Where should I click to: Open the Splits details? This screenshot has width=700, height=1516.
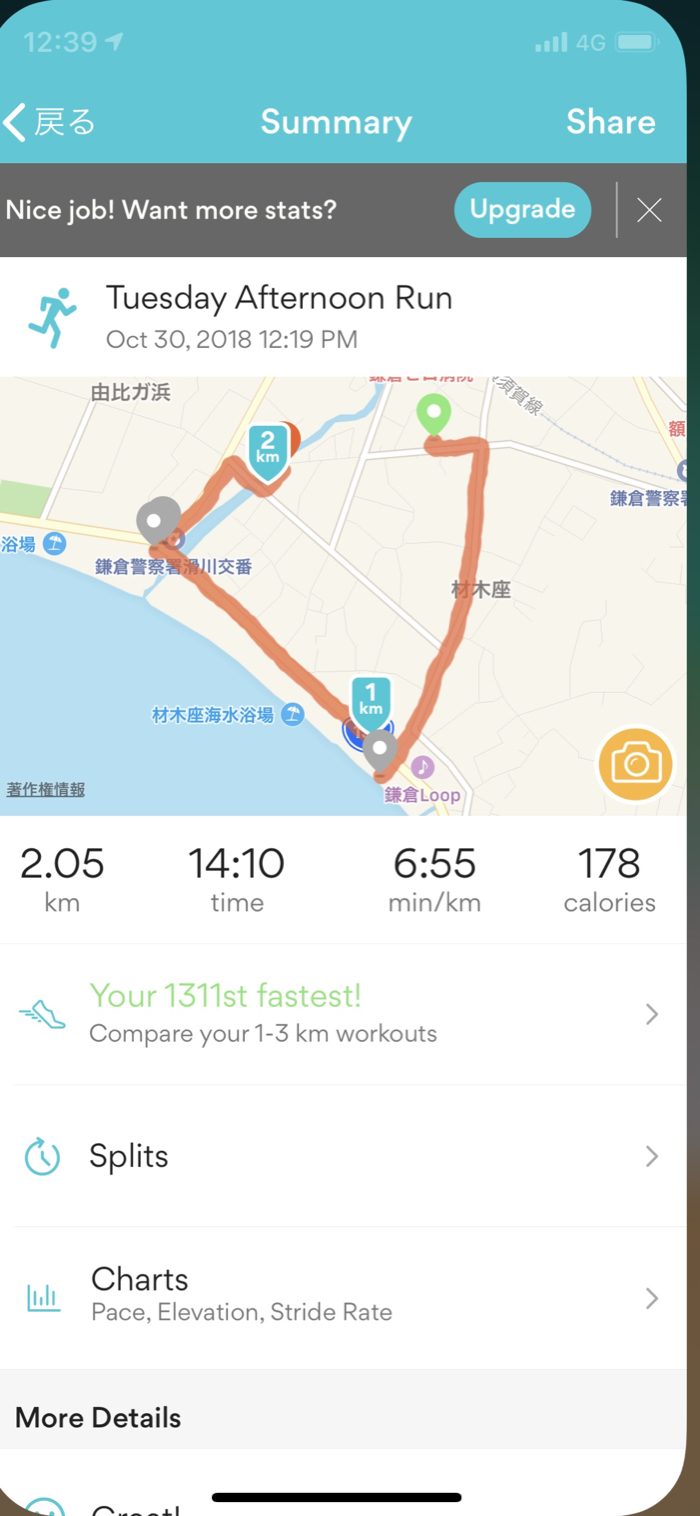(x=340, y=1156)
